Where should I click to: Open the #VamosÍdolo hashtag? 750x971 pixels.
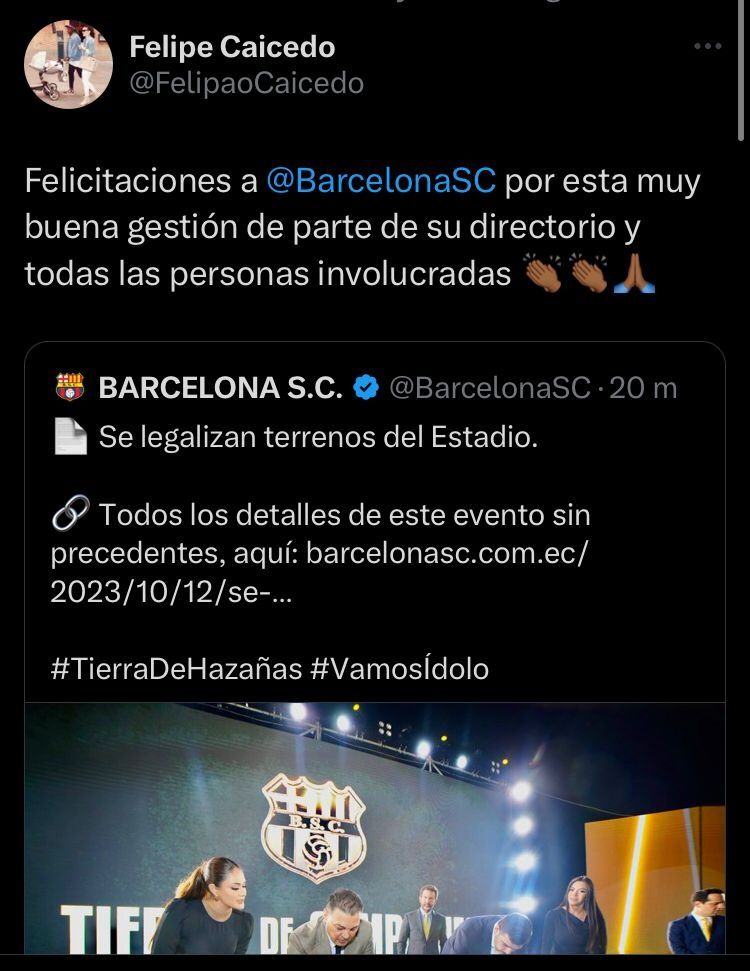pos(399,668)
